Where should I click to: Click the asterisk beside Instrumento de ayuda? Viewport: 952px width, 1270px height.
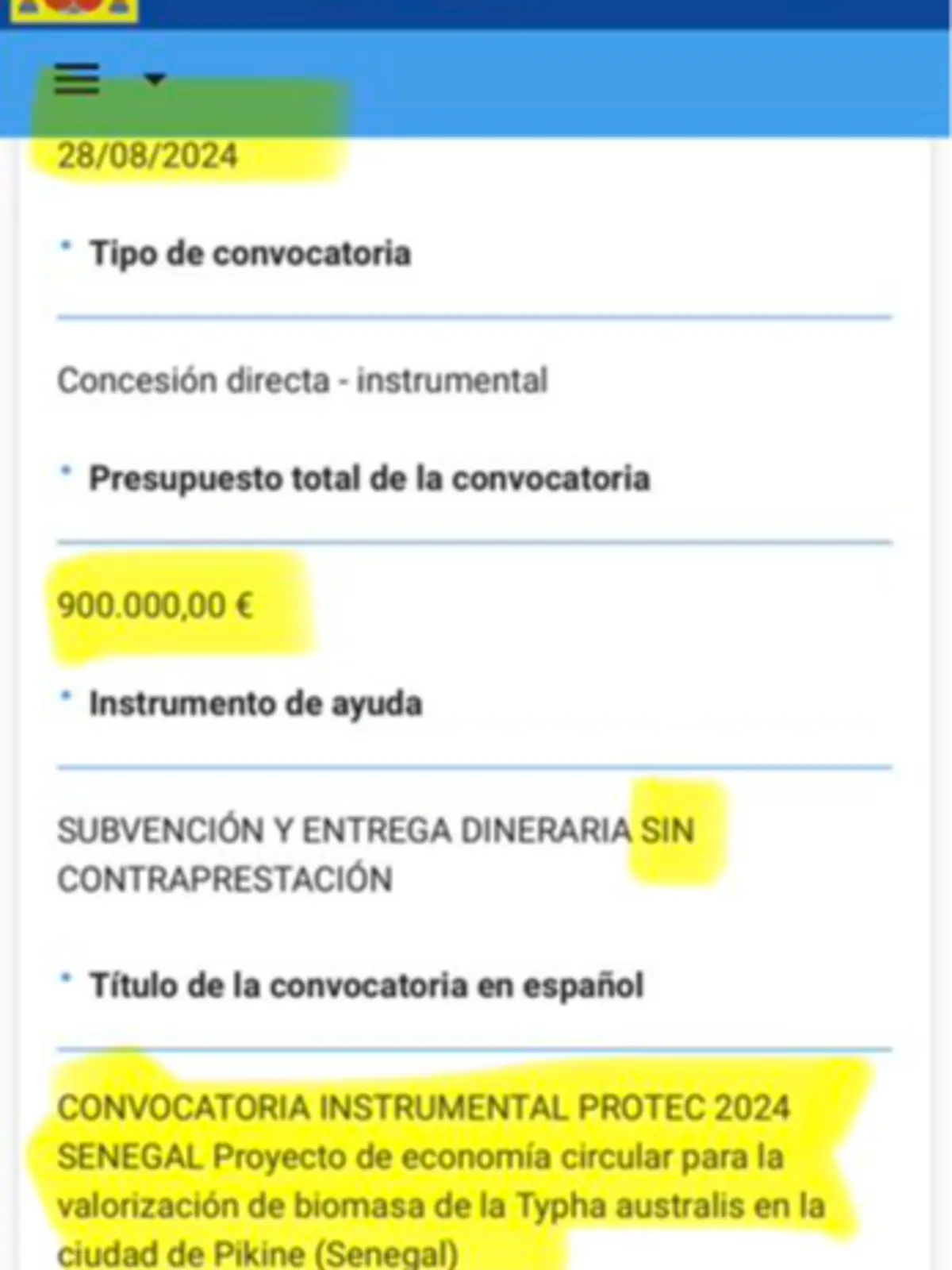click(x=65, y=697)
